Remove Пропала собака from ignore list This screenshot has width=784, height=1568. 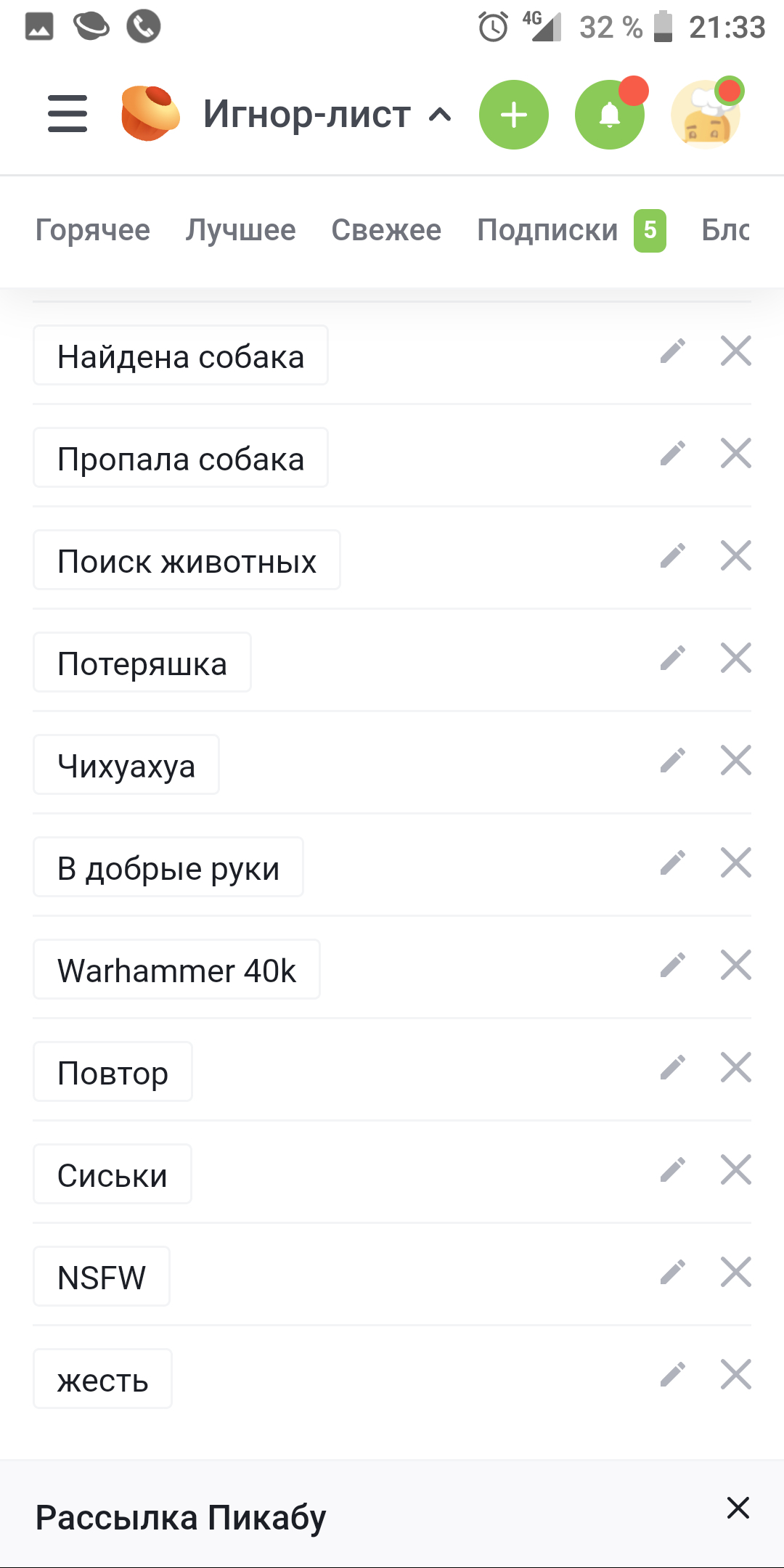736,454
